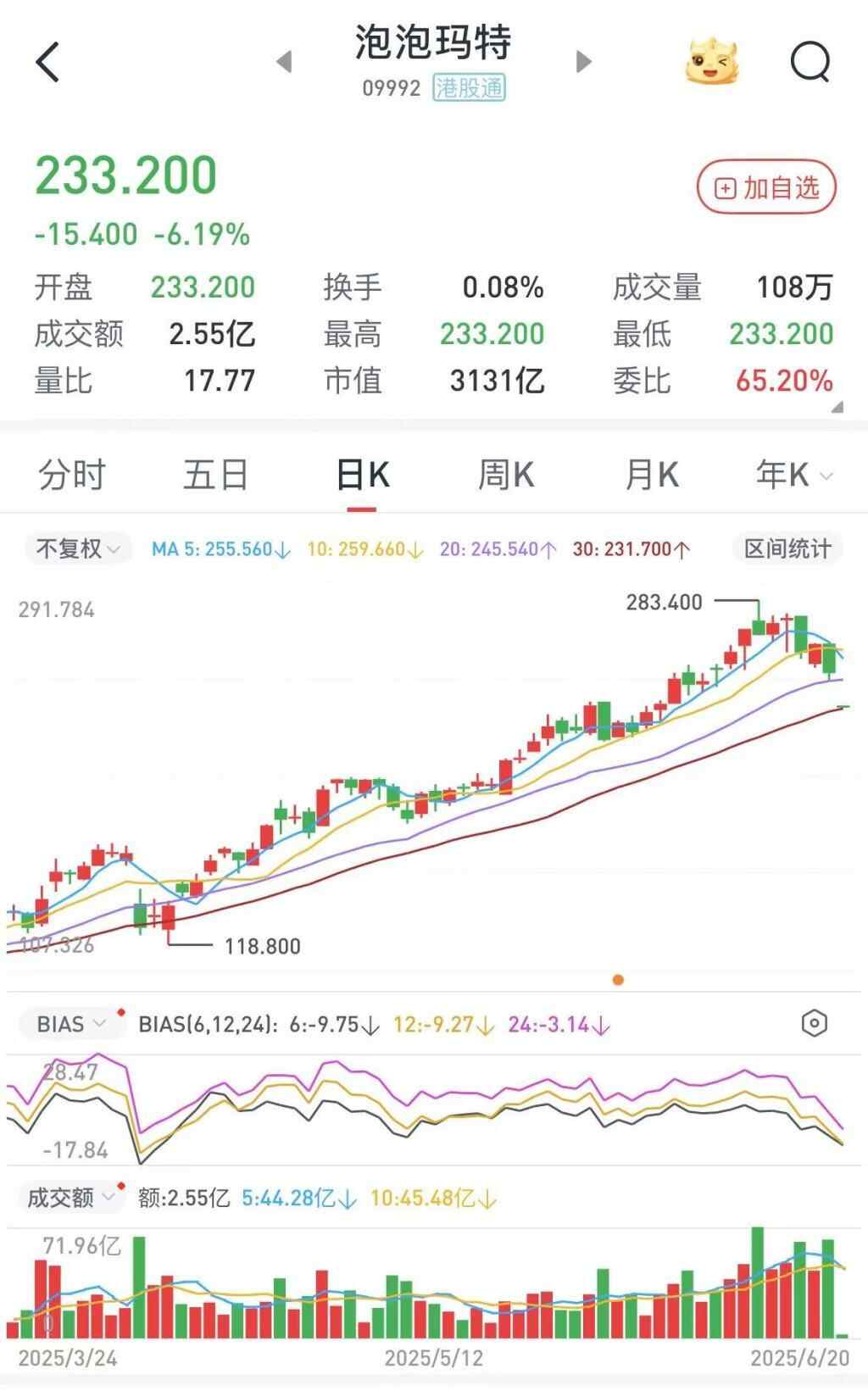The image size is (868, 1391).
Task: Open the 不复权 adjustment dropdown
Action: 78,549
